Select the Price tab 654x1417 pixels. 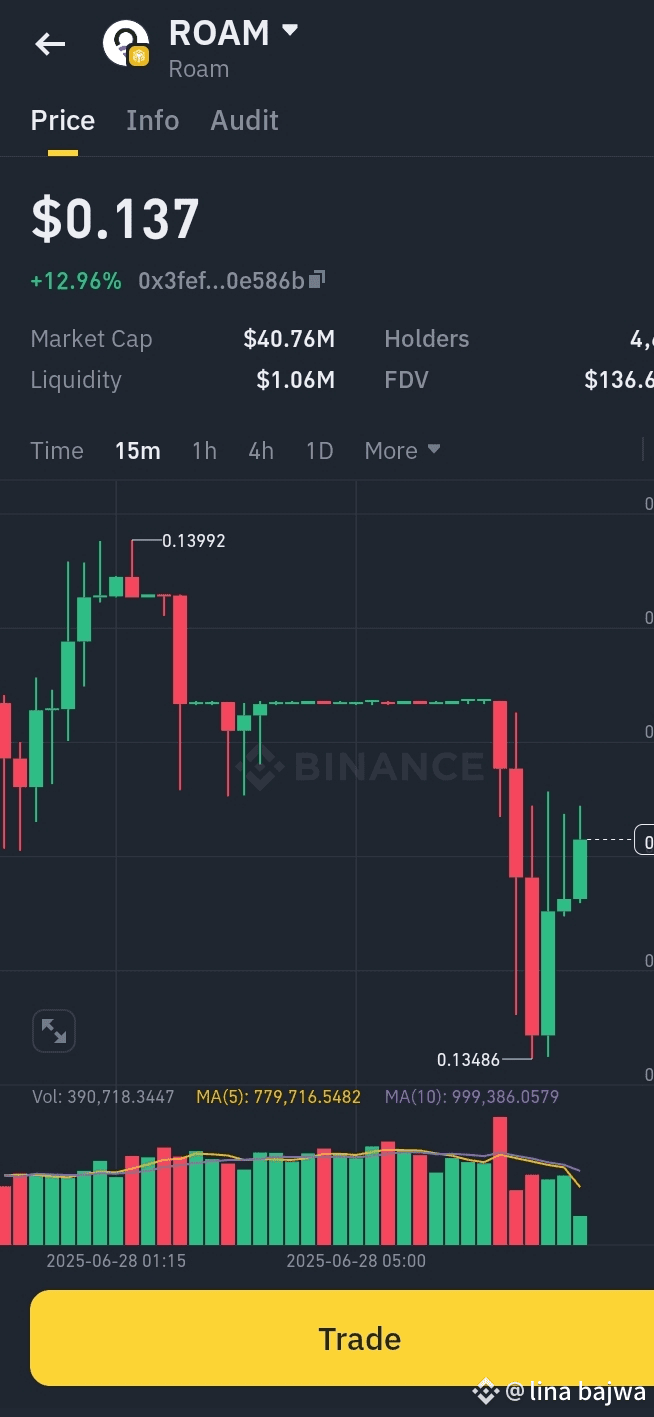63,121
